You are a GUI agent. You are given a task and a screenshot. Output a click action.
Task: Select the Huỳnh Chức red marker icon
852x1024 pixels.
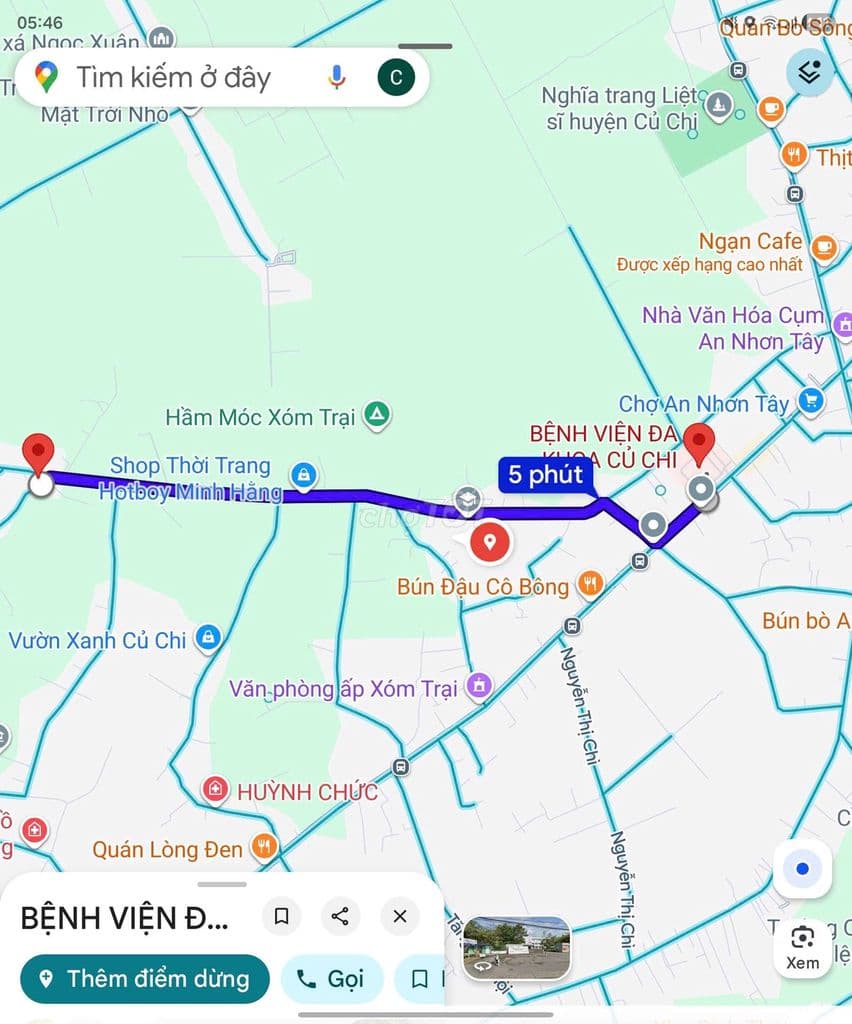216,789
